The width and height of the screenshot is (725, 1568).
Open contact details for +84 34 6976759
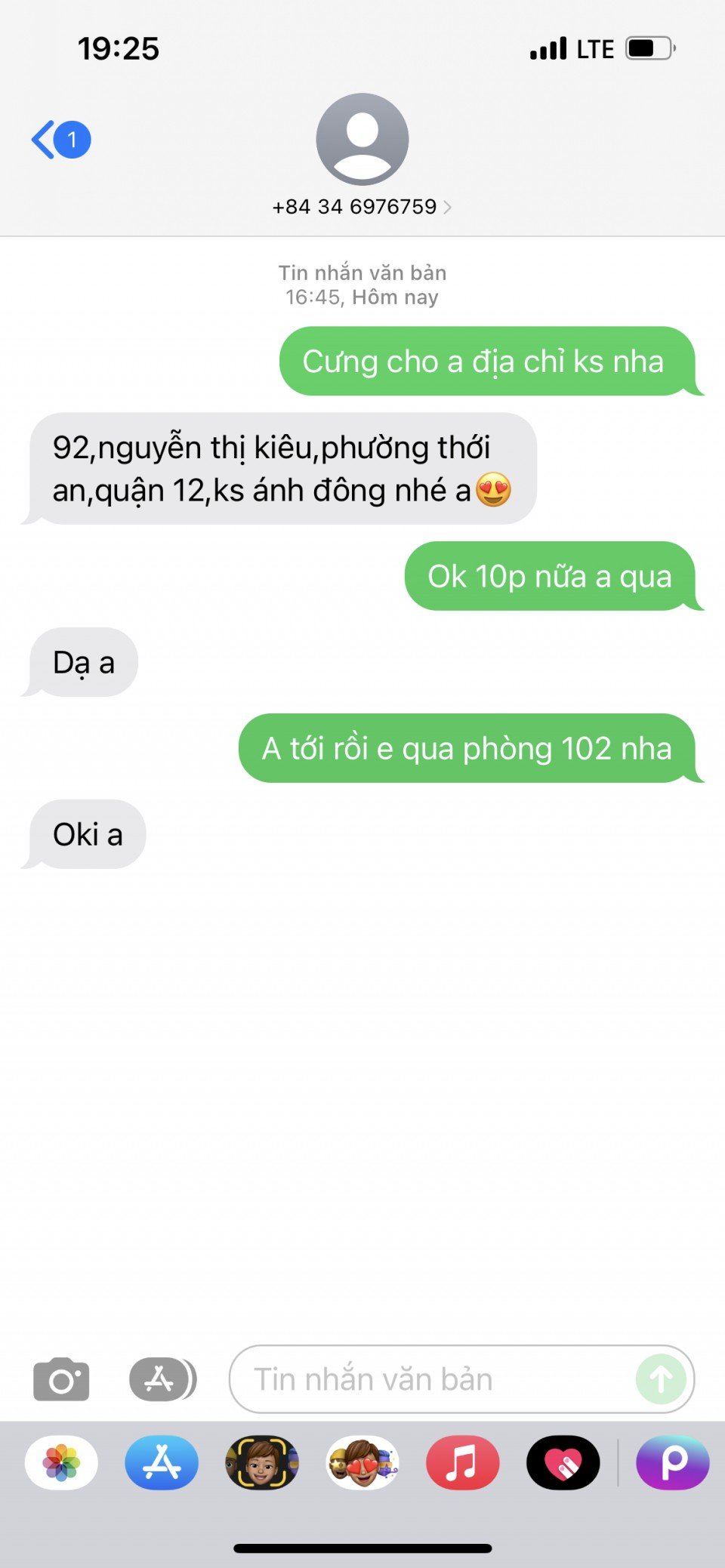[362, 207]
